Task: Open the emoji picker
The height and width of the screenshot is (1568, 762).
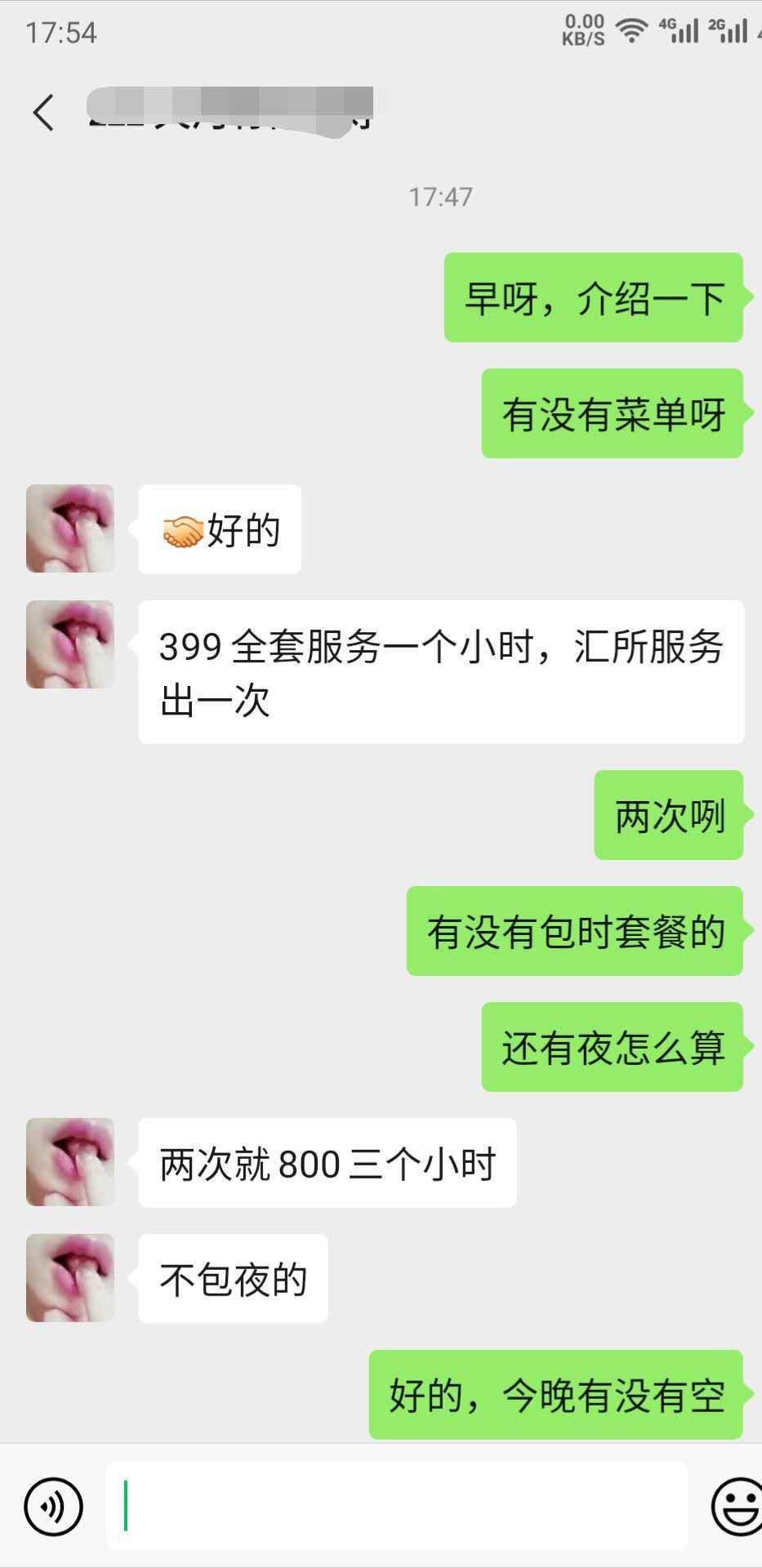Action: tap(737, 1506)
